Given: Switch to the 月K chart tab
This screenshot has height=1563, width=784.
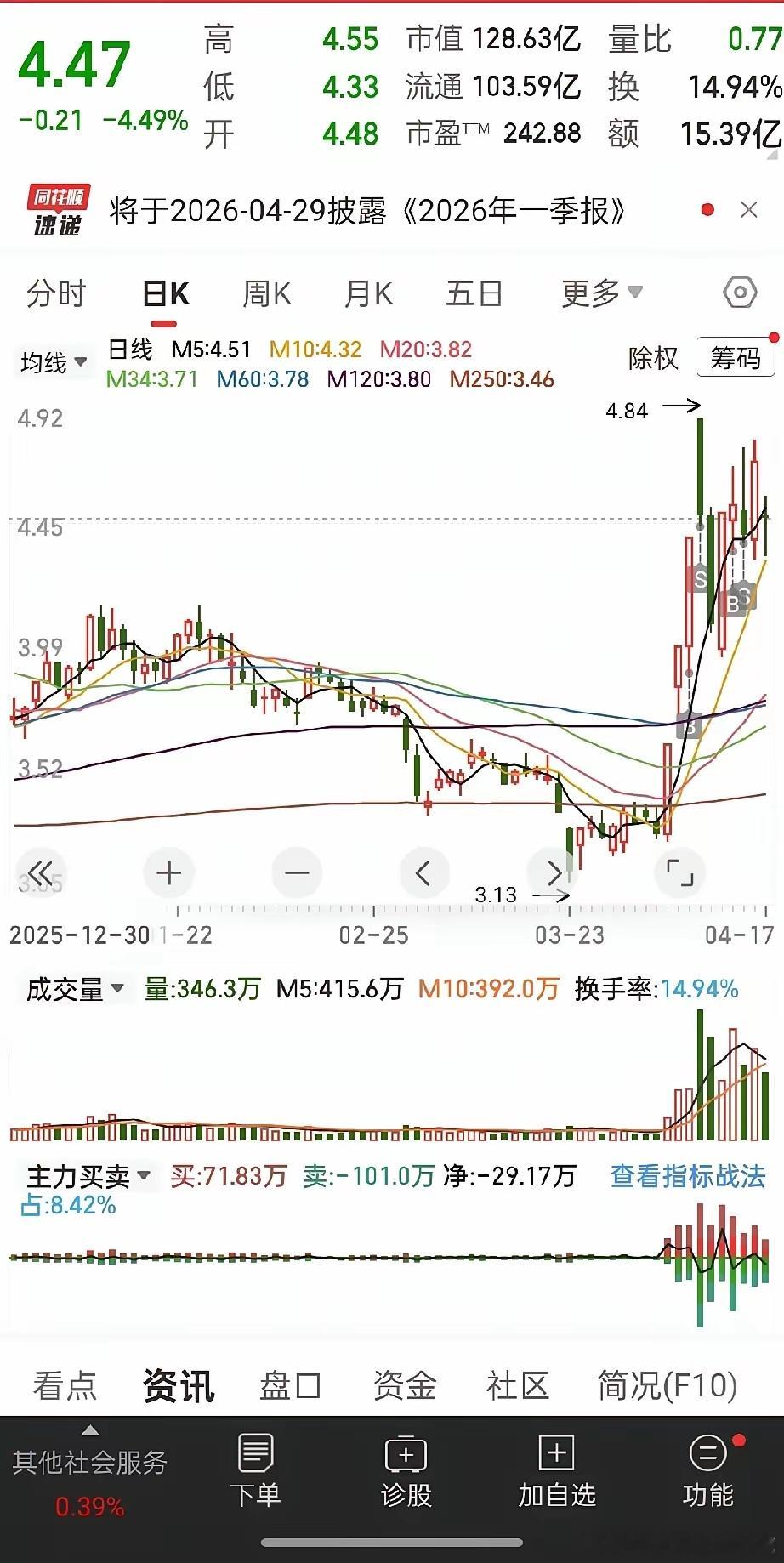Looking at the screenshot, I should [x=368, y=293].
